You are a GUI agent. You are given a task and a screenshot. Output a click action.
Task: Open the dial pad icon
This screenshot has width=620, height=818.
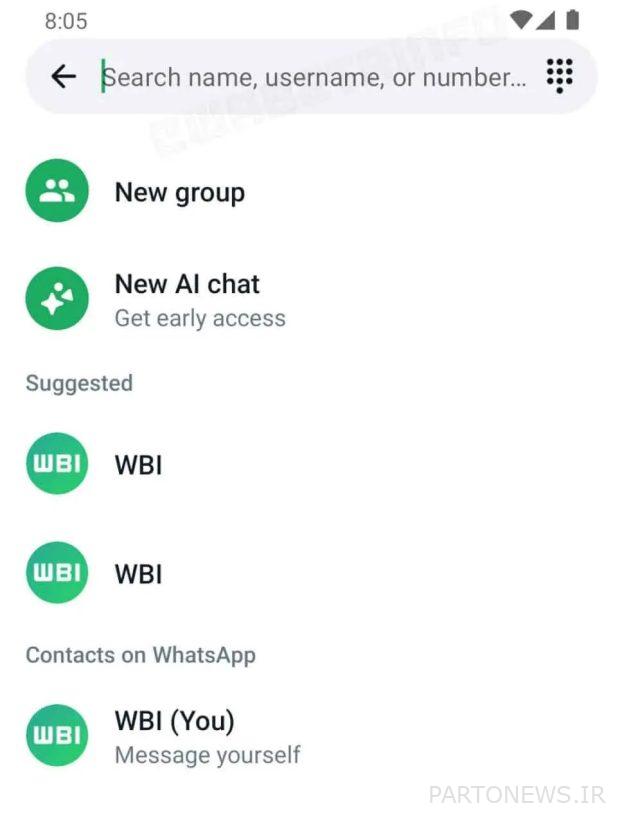pos(560,75)
